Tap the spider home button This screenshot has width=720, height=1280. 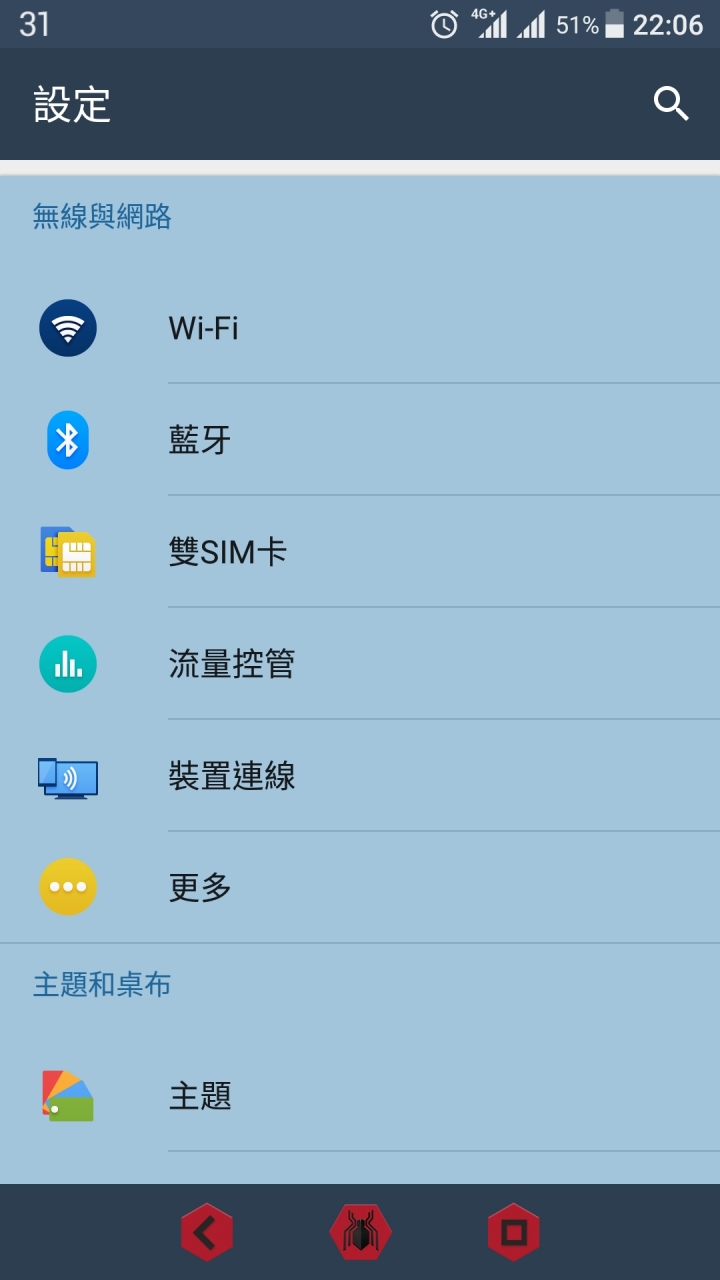(x=360, y=1232)
